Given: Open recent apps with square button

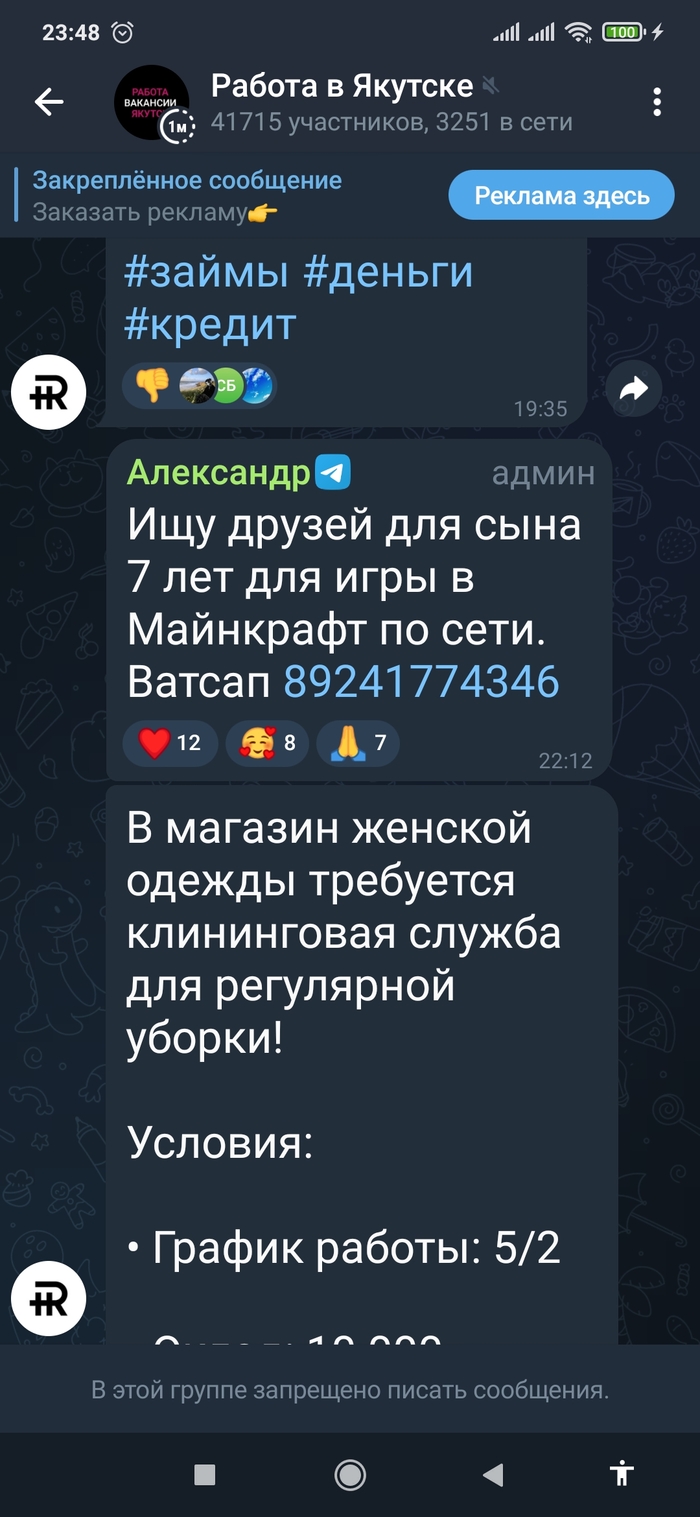Looking at the screenshot, I should tap(205, 1474).
